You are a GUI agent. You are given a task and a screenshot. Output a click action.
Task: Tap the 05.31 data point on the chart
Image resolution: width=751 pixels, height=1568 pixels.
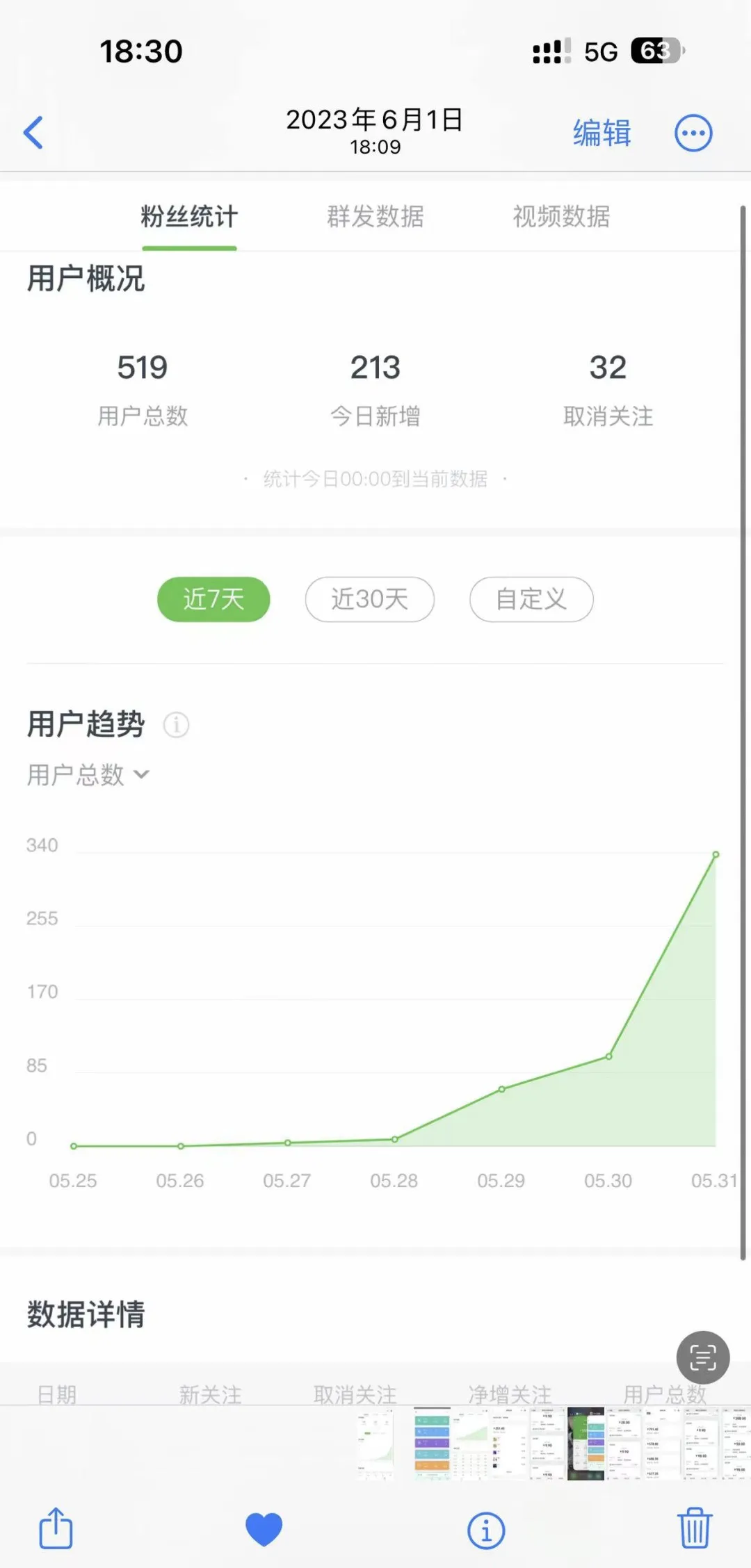point(716,855)
